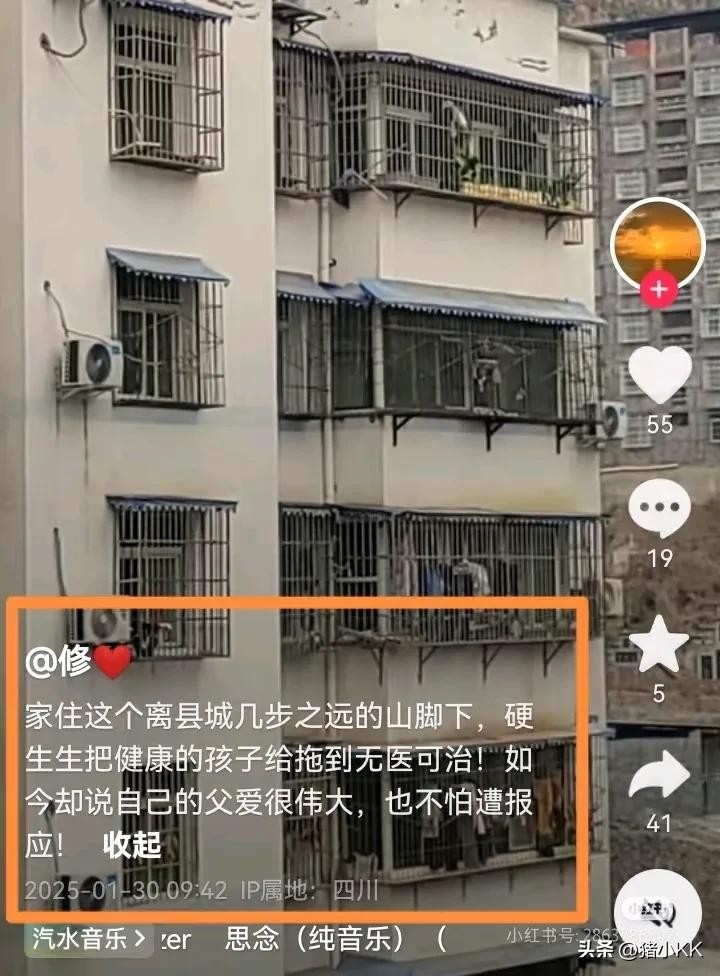This screenshot has width=720, height=976.
Task: Open the 汽水音乐 music tag
Action: tap(88, 938)
